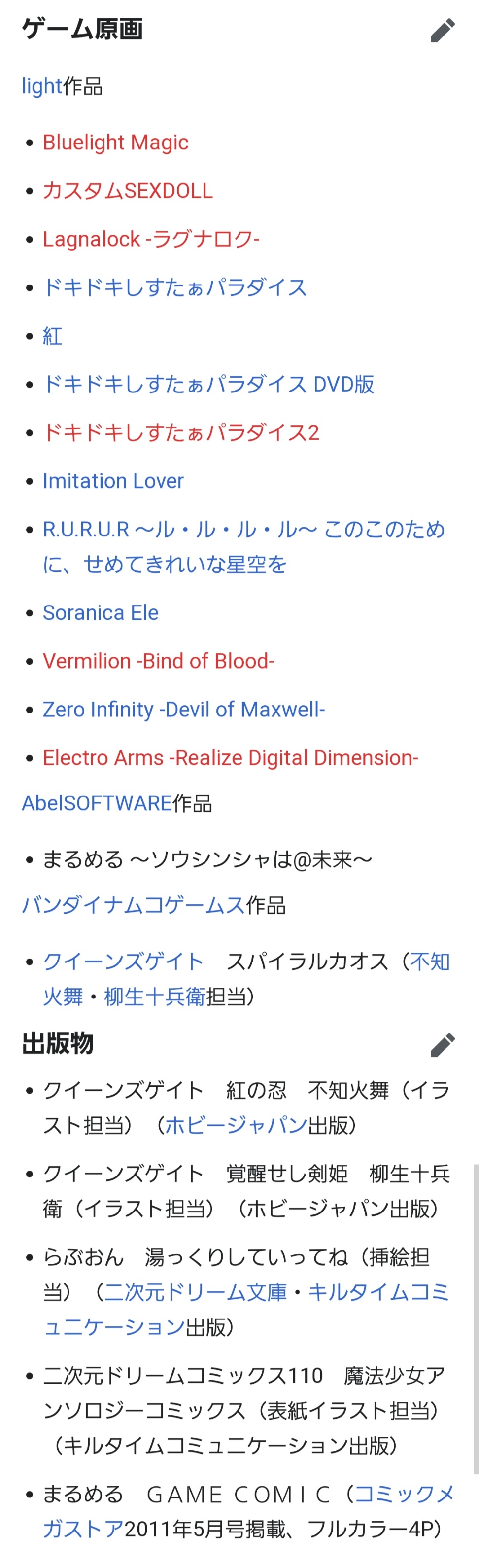Viewport: 479px width, 1568px height.
Task: Open the 柳生十兵衛 link
Action: (155, 997)
